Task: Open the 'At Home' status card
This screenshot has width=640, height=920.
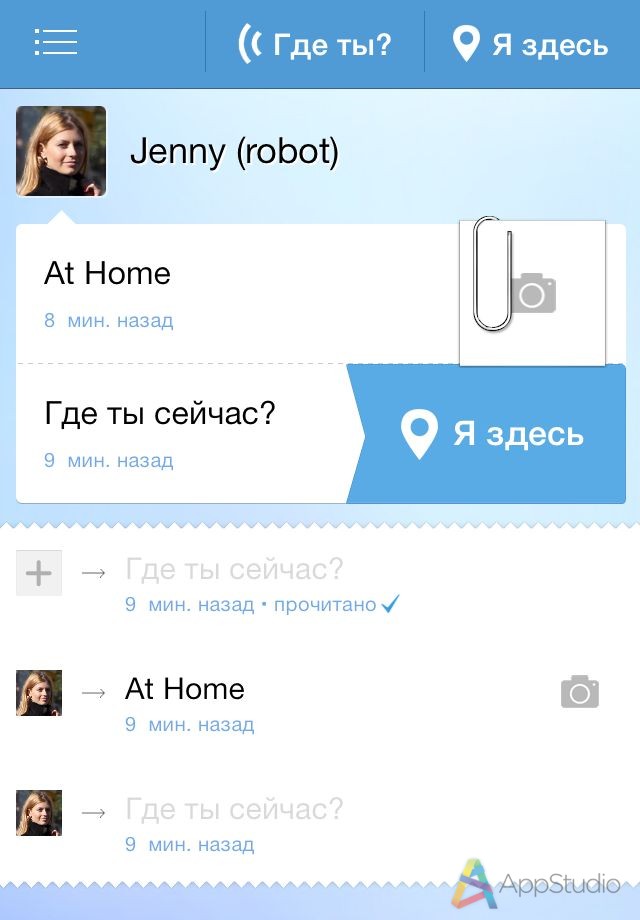Action: point(200,292)
